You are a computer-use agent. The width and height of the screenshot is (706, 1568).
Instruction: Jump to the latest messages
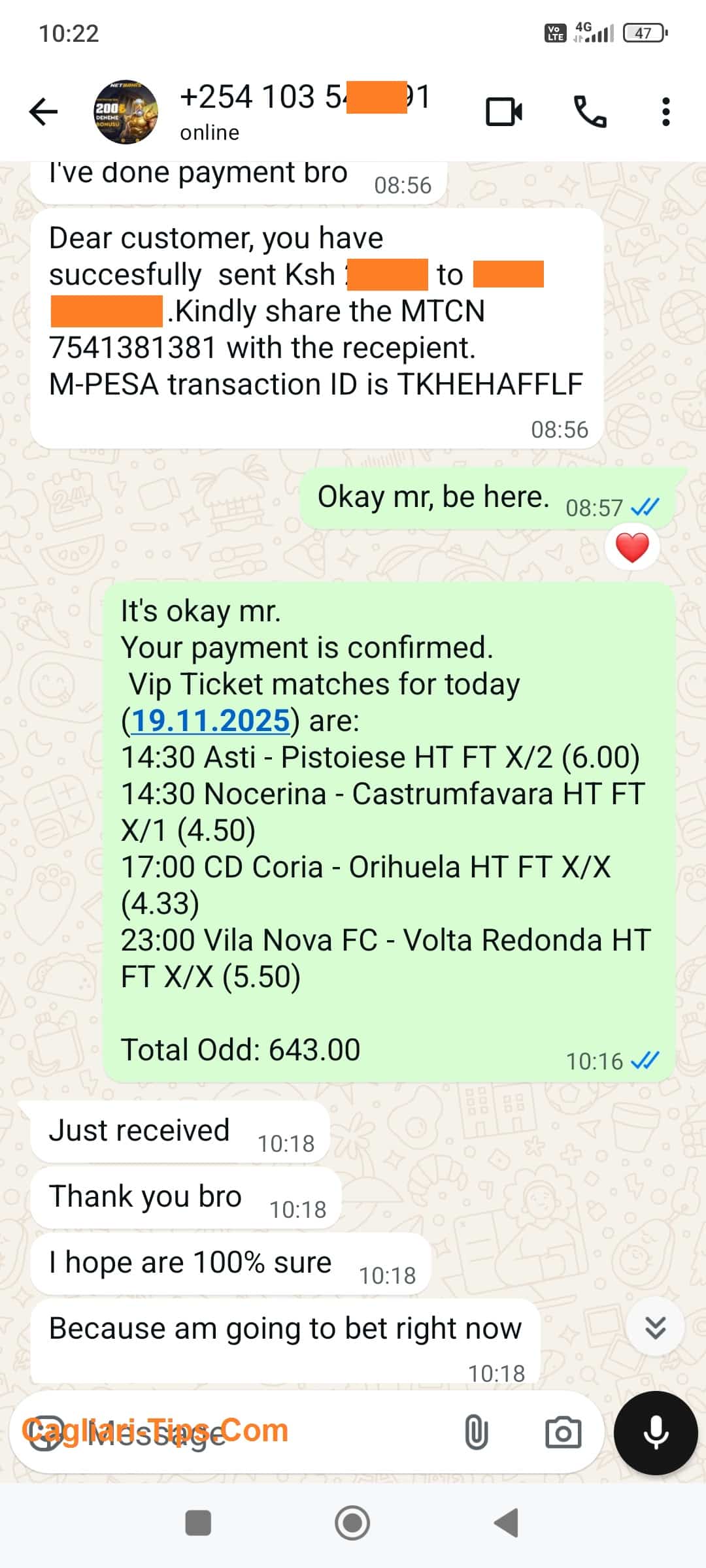655,1327
